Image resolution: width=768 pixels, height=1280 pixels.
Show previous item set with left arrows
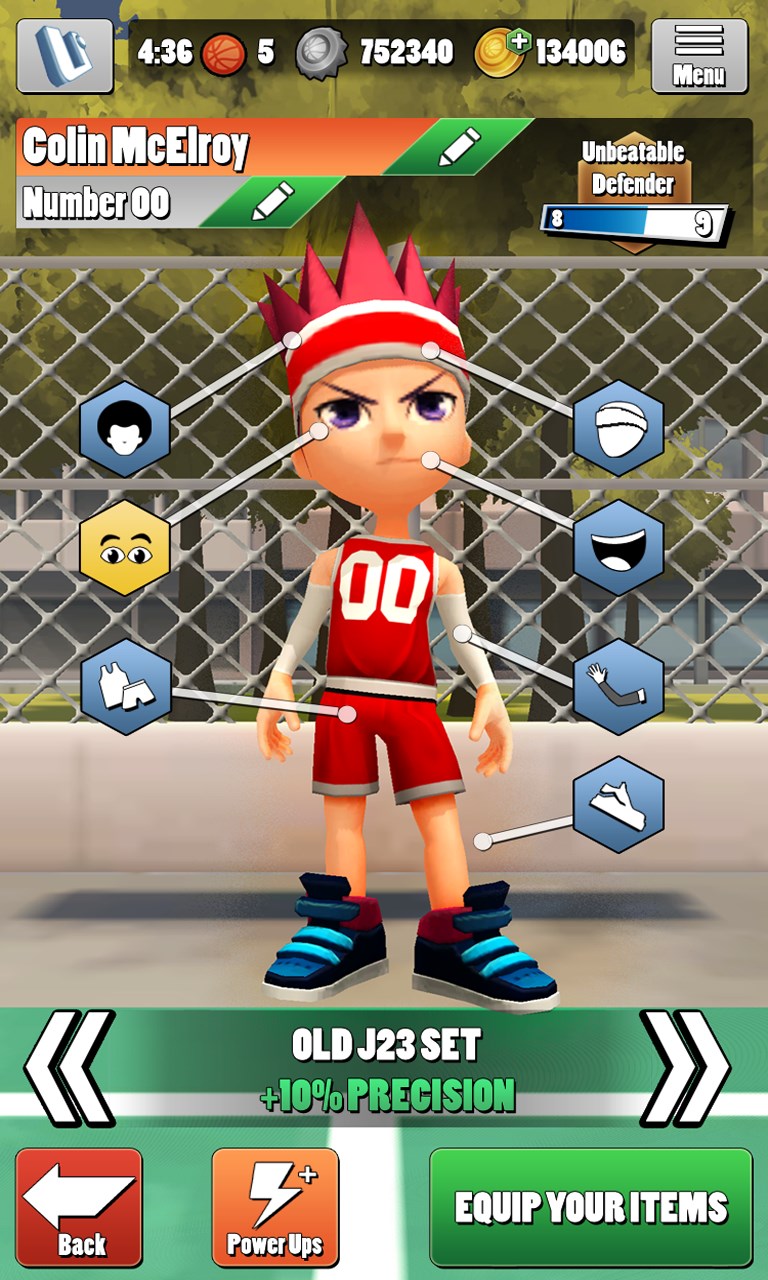(70, 1067)
